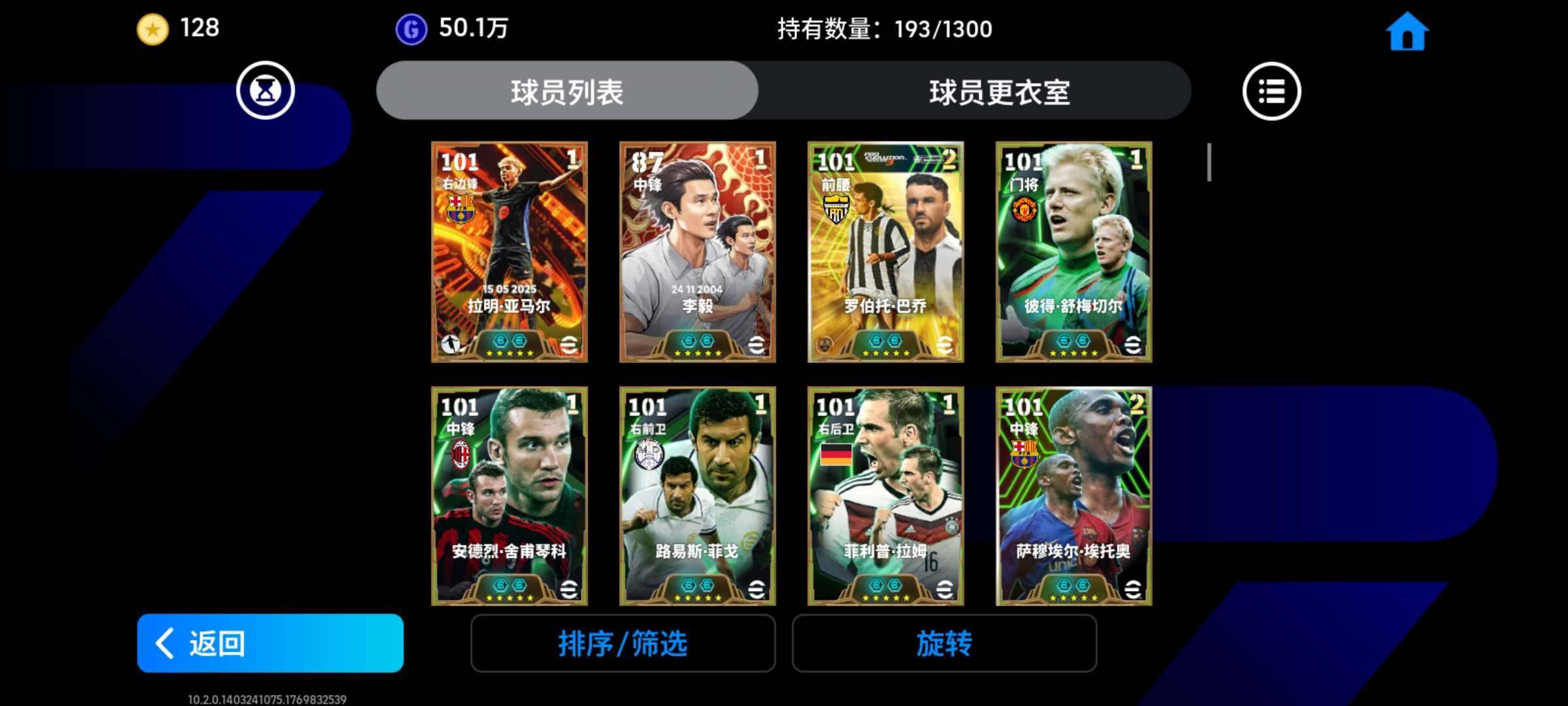Open the 安德烈·舍甫琴科 player card

point(509,496)
